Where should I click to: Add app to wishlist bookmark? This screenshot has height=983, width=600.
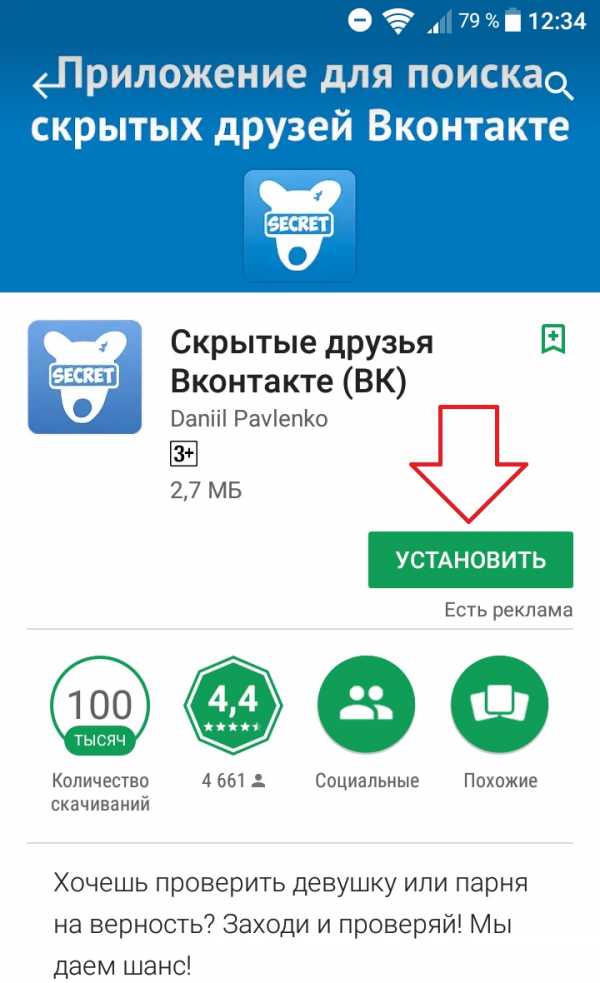pos(553,339)
